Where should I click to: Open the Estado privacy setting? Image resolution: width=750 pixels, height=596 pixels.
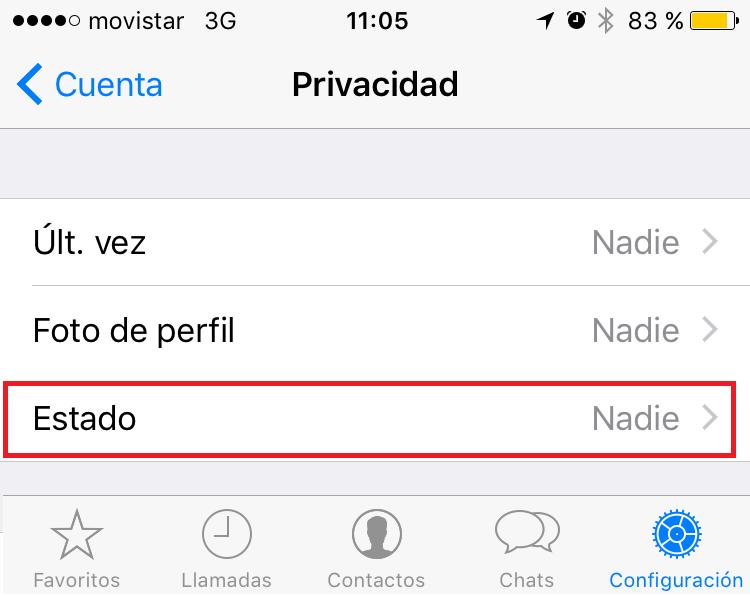pyautogui.click(x=375, y=418)
